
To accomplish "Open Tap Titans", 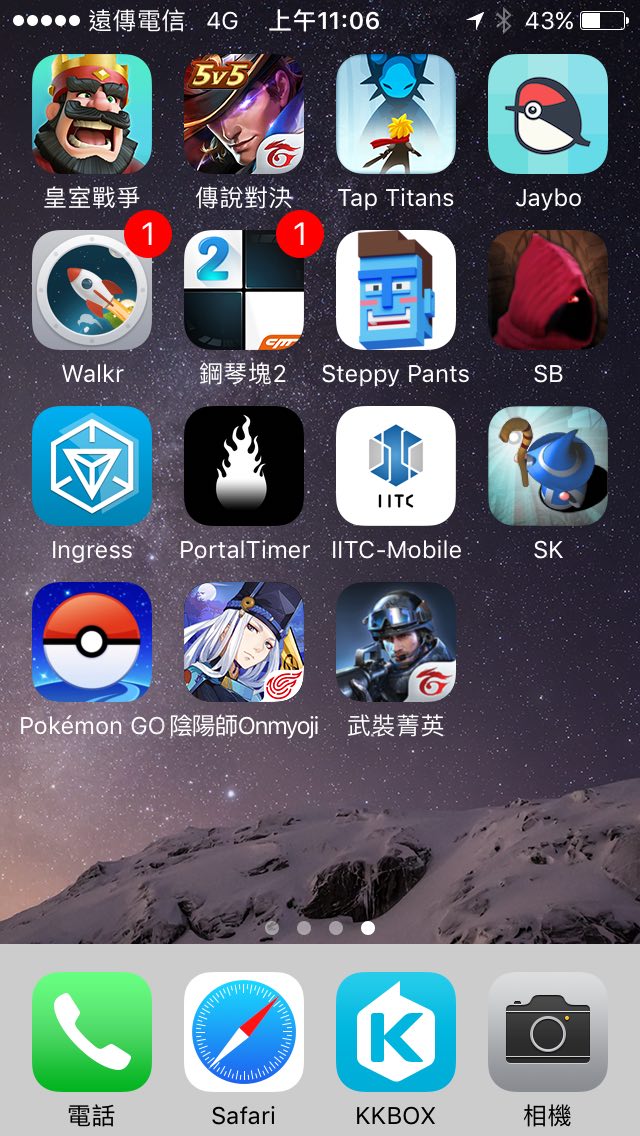I will [x=396, y=114].
